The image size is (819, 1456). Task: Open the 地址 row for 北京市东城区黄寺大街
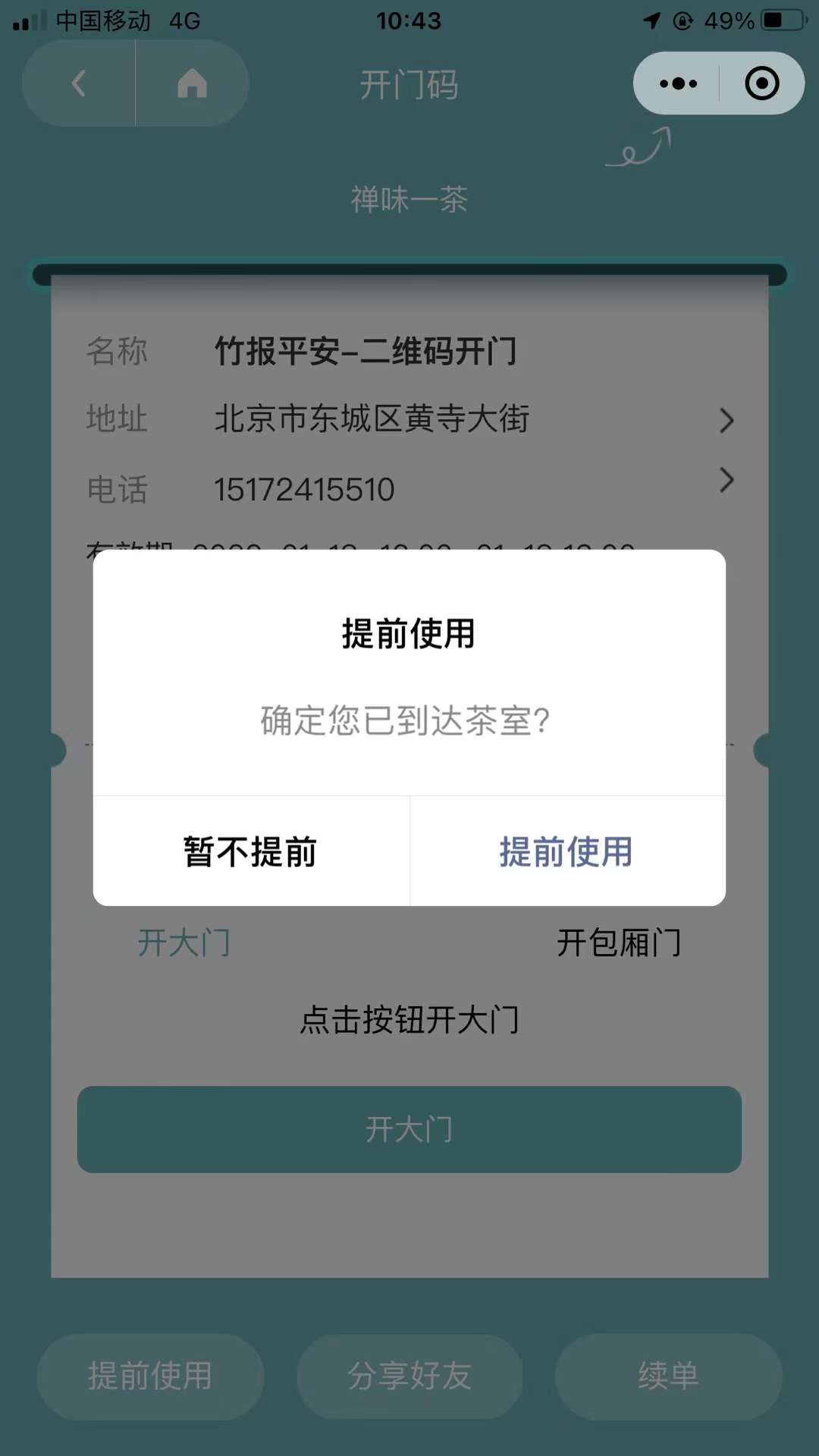pos(409,419)
